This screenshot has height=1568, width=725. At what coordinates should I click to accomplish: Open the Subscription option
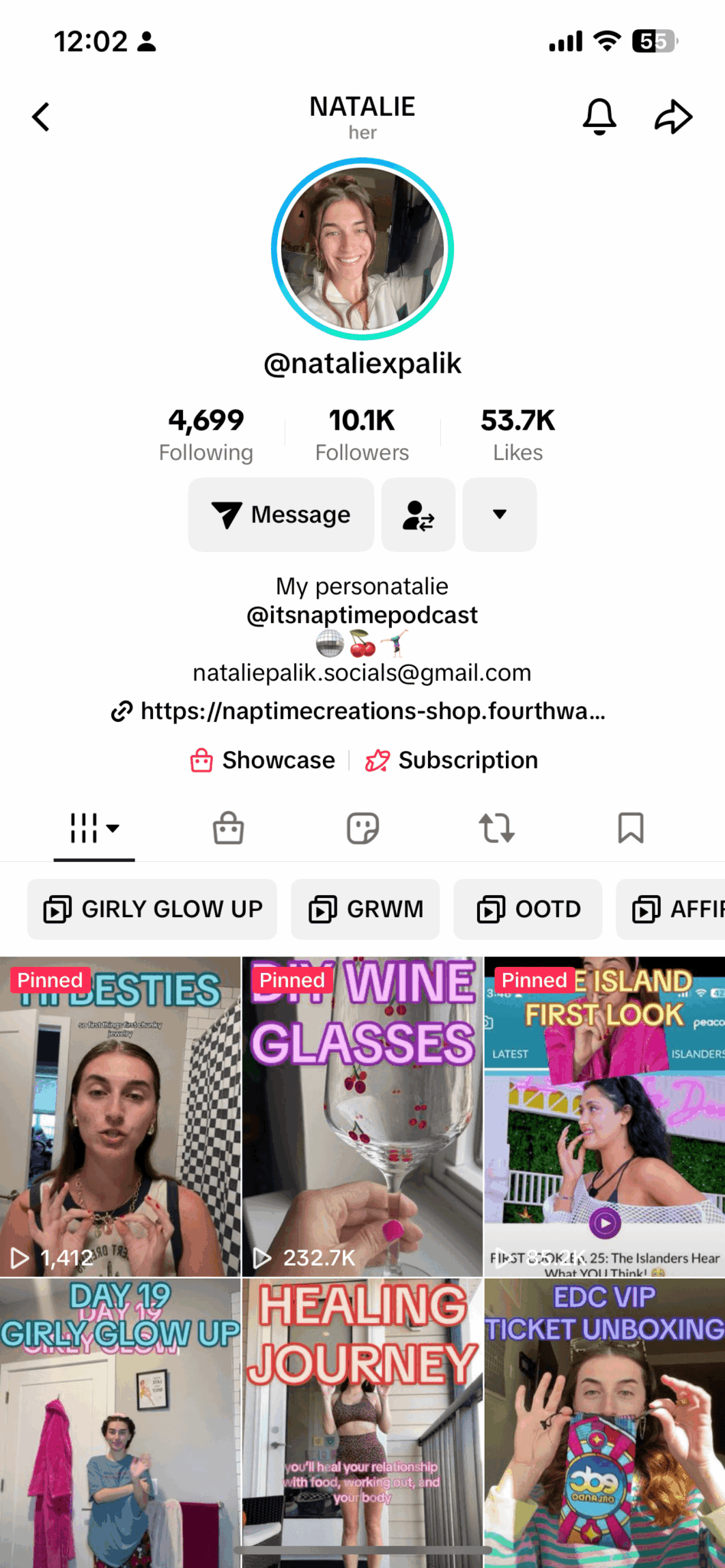coord(452,760)
